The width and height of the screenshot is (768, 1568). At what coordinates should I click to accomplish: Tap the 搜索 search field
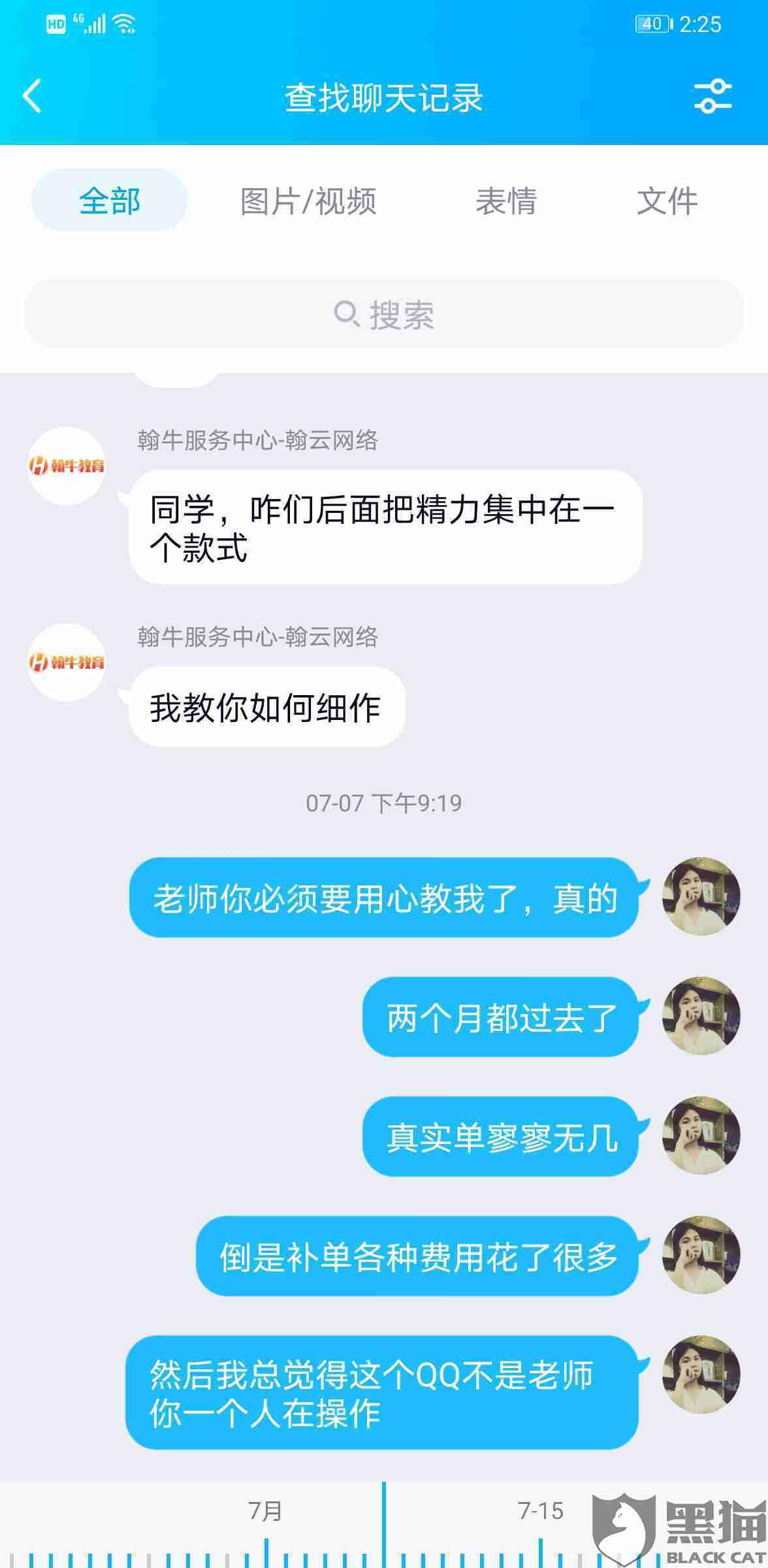tap(384, 315)
